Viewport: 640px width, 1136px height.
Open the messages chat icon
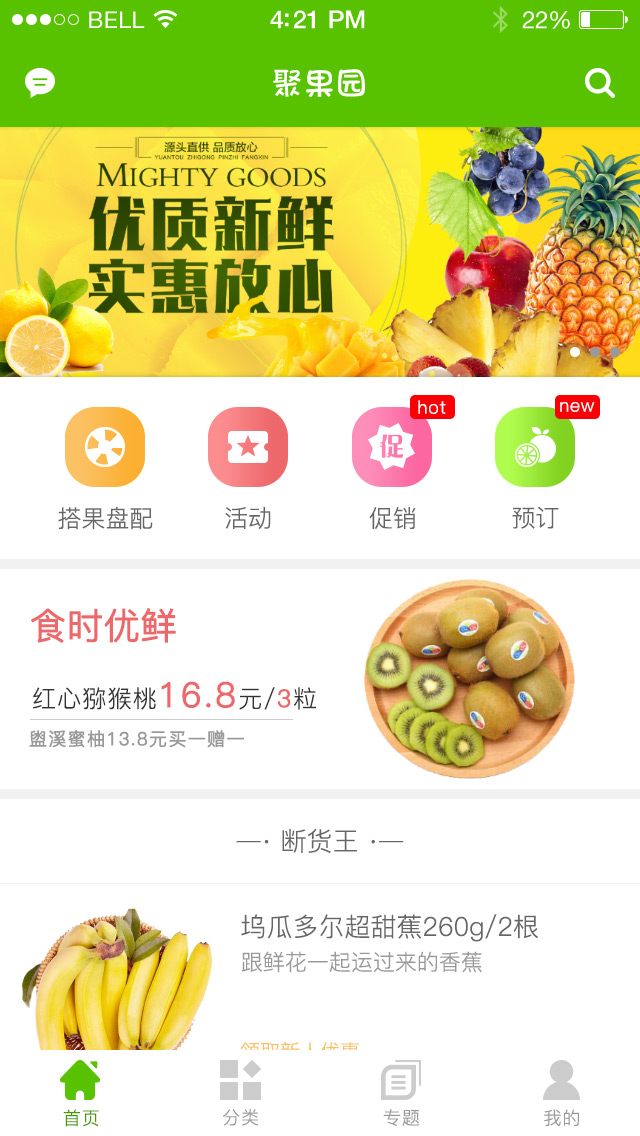click(x=40, y=83)
